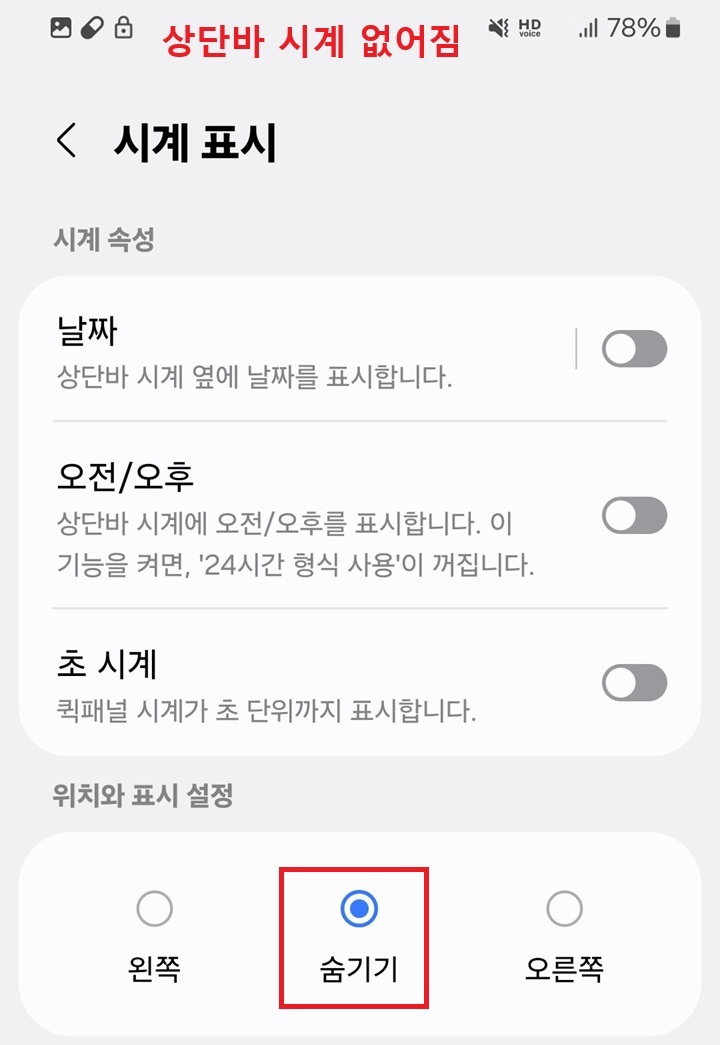Viewport: 720px width, 1045px height.
Task: Tap the S Pen notification icon
Action: pos(90,27)
